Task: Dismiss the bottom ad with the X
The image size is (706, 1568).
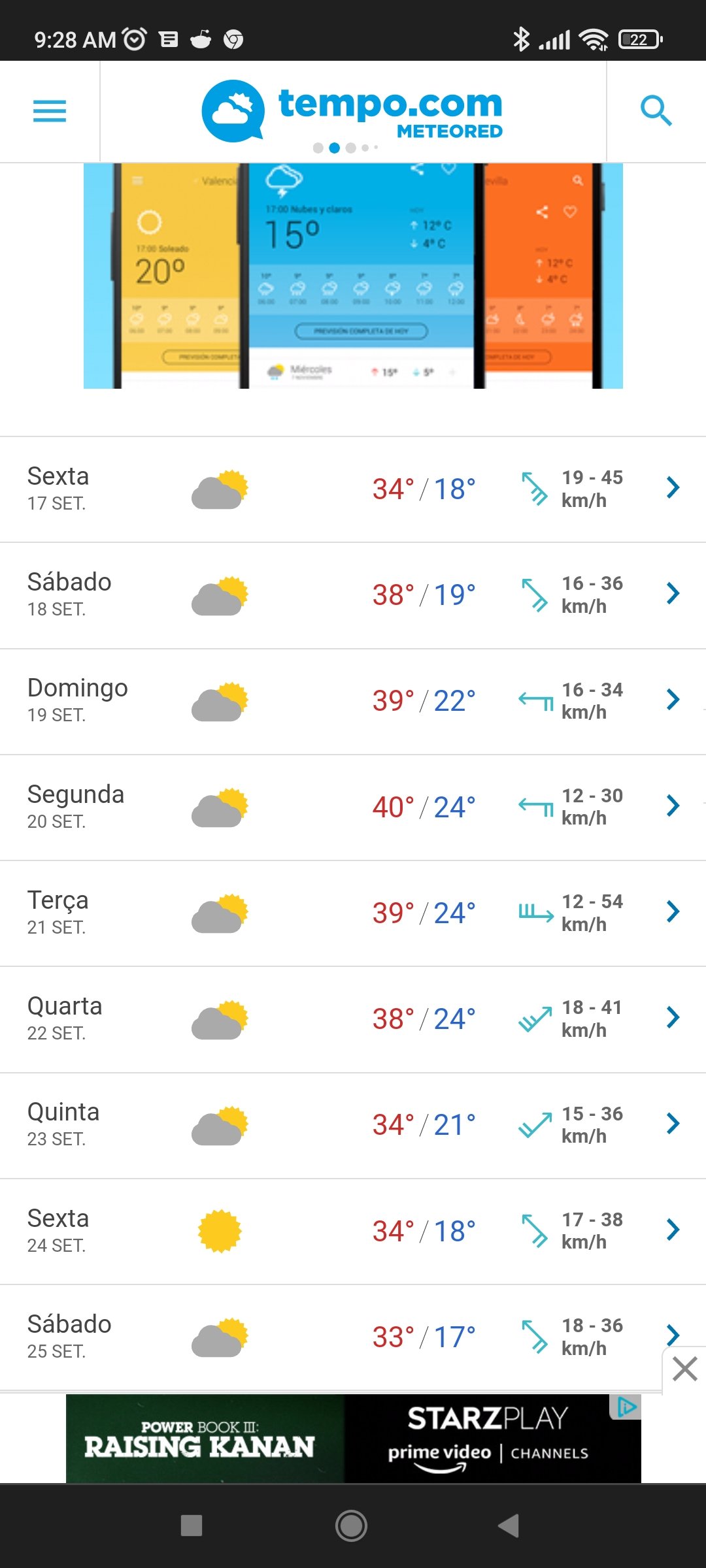Action: click(684, 1369)
